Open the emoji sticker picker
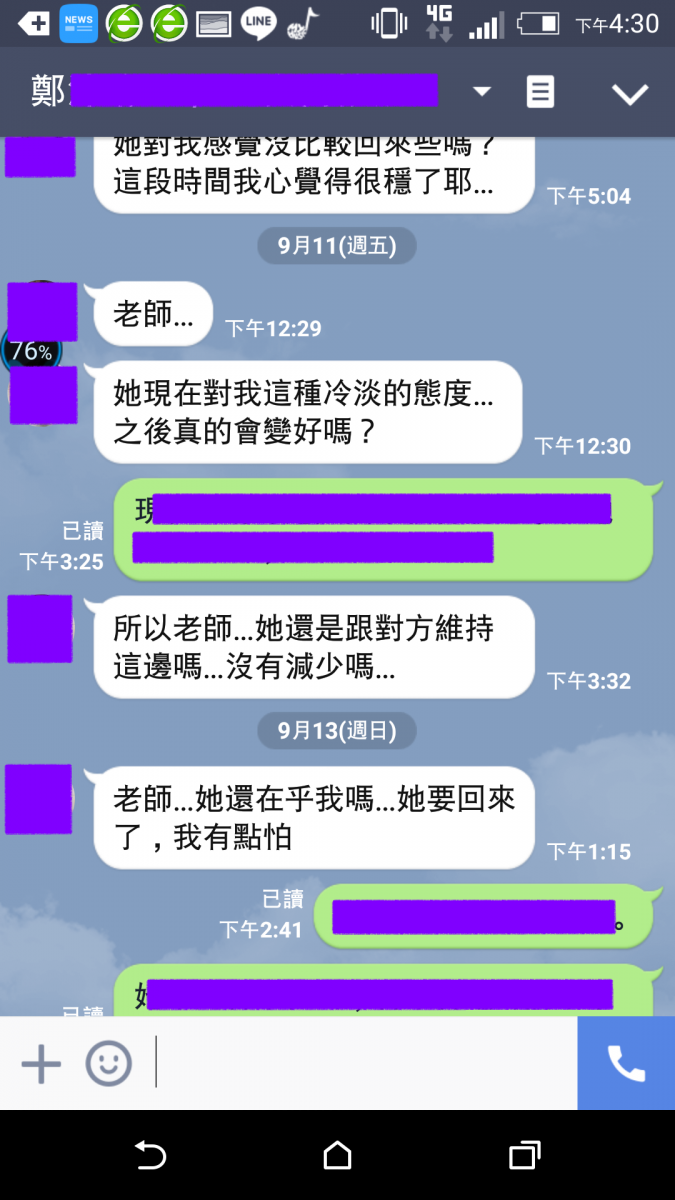 click(x=108, y=1063)
